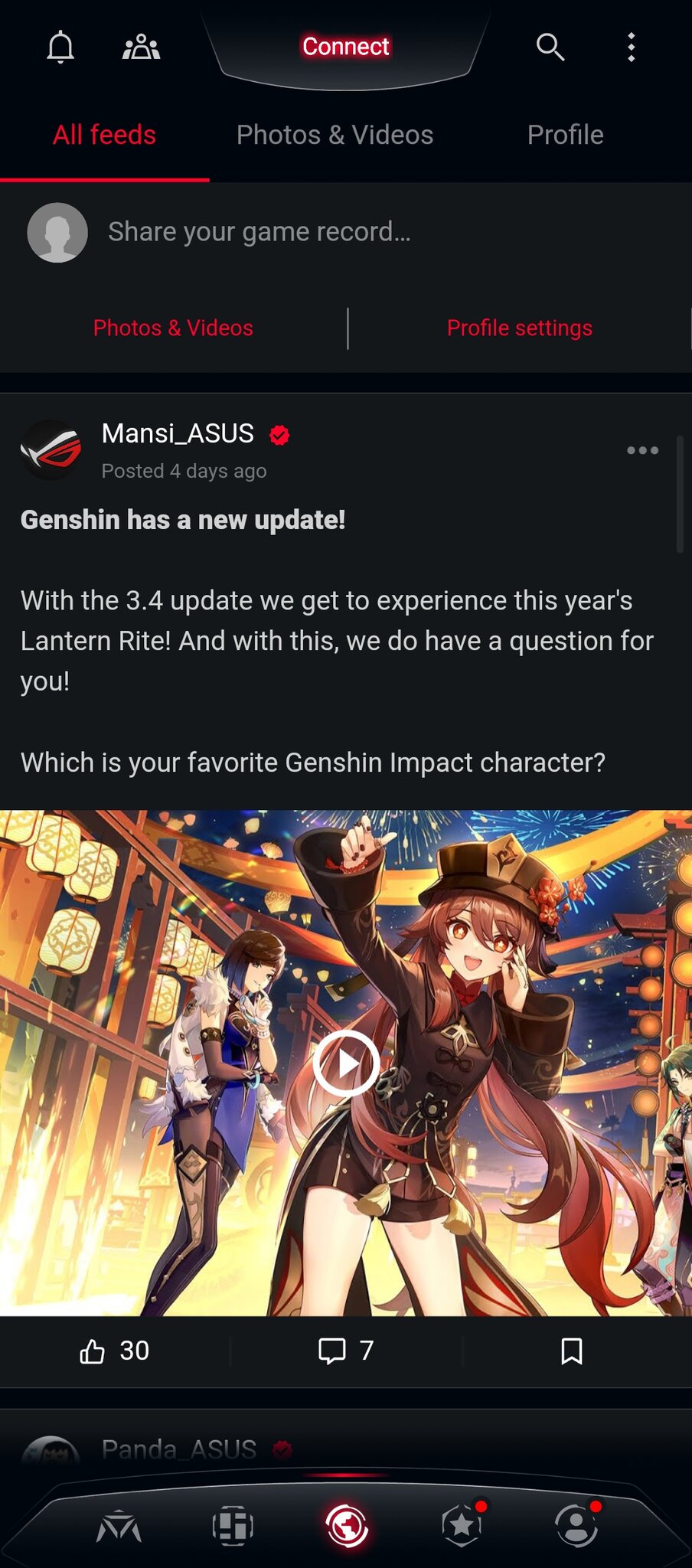This screenshot has height=1568, width=692.
Task: Open the community group icon
Action: tap(142, 47)
